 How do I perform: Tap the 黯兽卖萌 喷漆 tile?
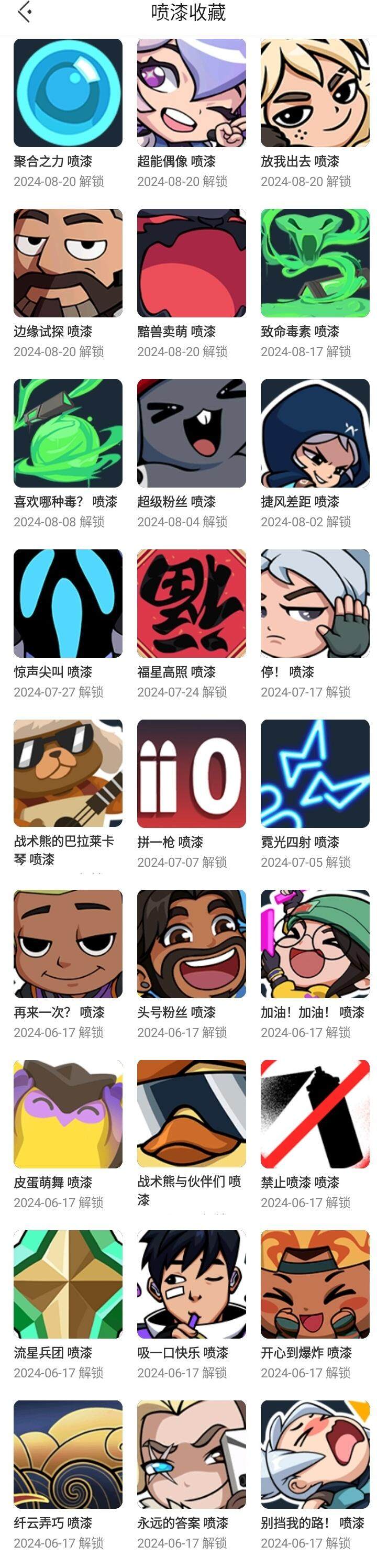[x=191, y=263]
